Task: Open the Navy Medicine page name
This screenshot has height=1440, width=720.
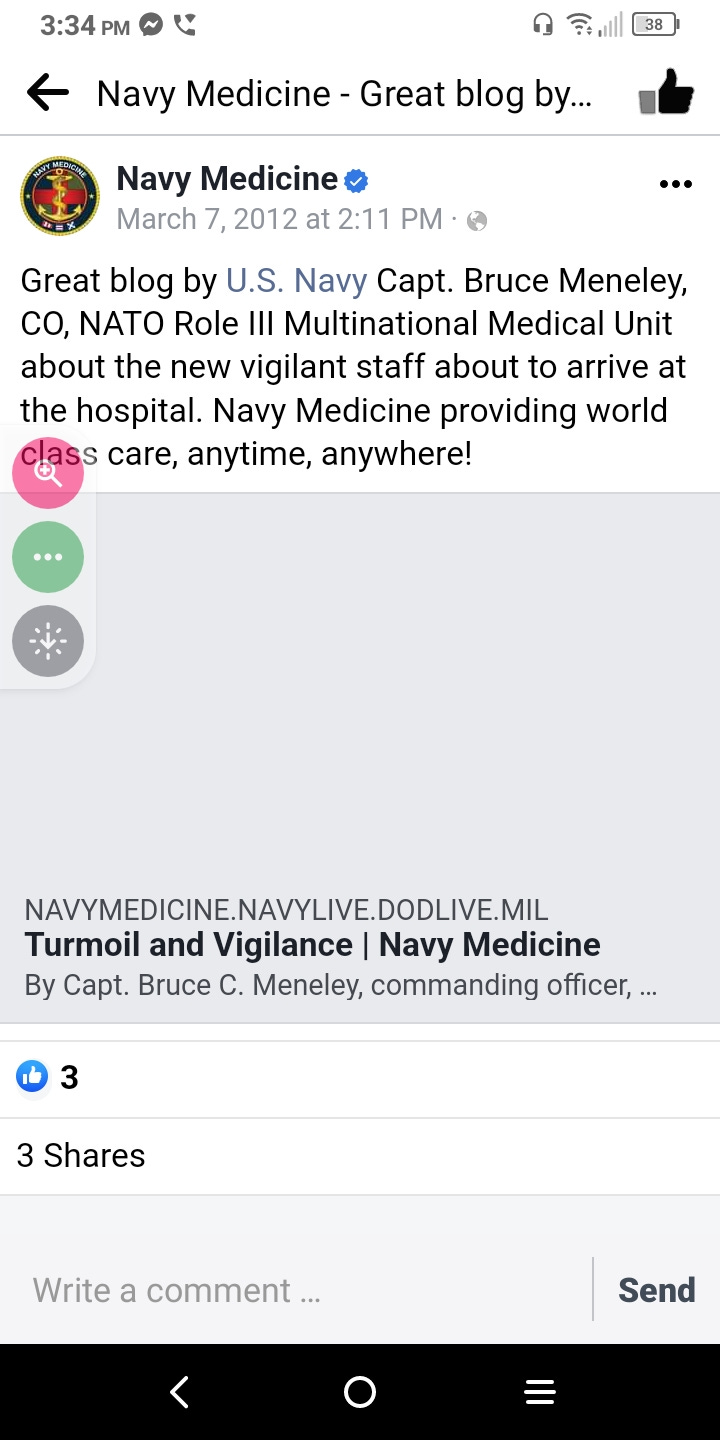Action: [227, 179]
